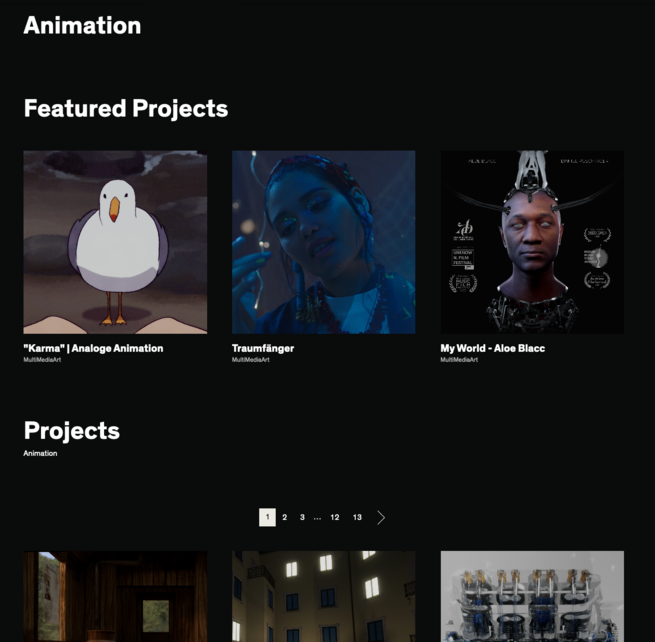
Task: Open the night building windows project tile
Action: click(323, 596)
